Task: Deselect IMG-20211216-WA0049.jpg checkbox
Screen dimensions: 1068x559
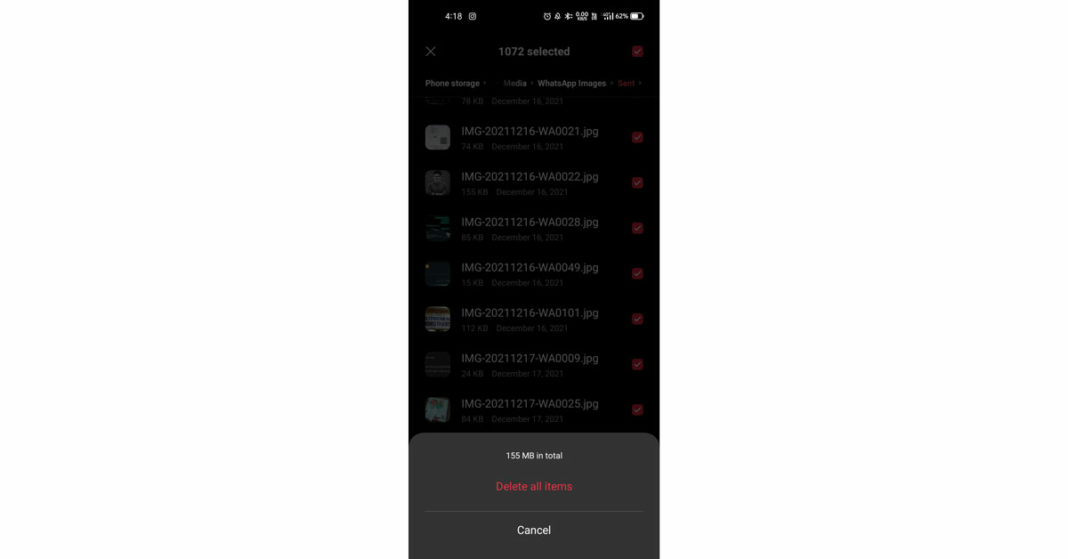Action: pos(637,273)
